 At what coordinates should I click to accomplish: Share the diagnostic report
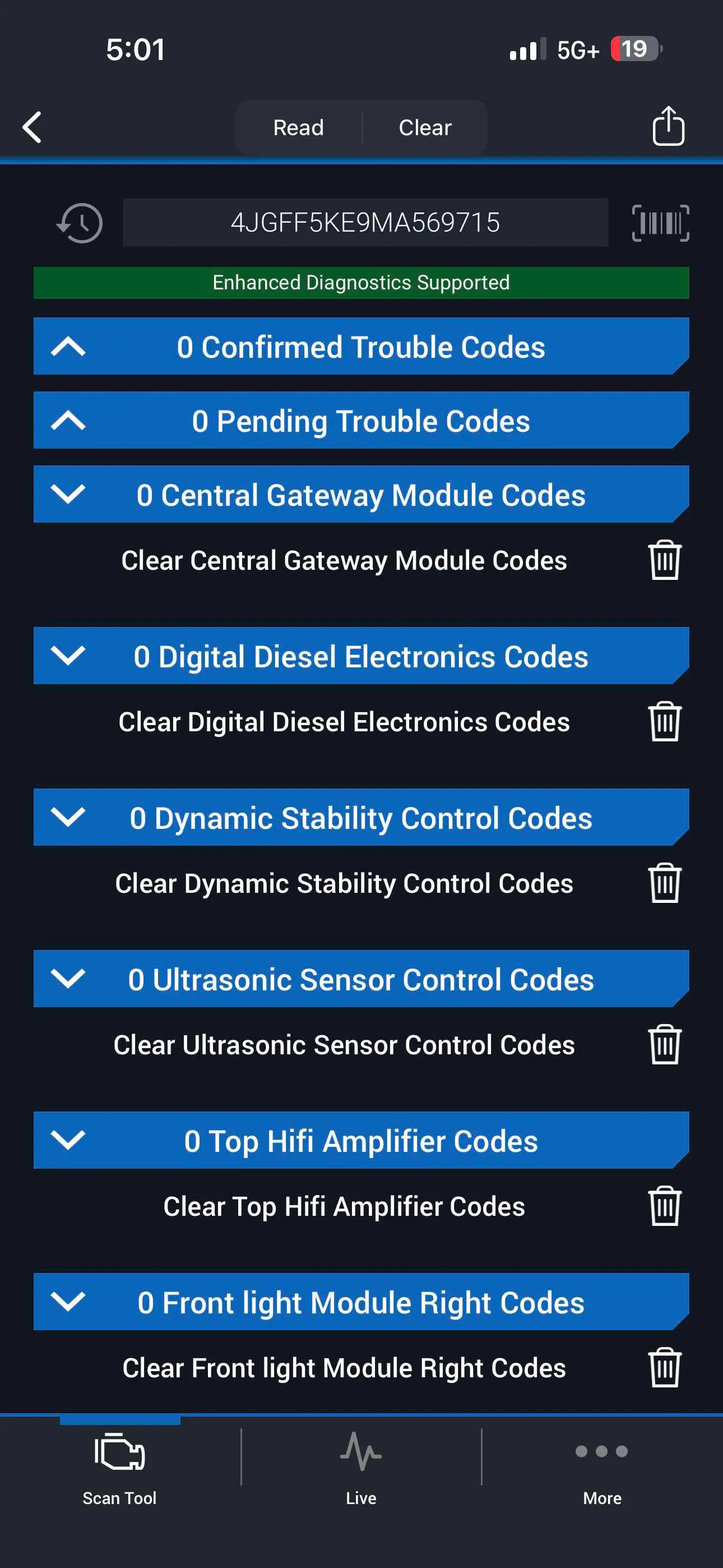point(668,126)
